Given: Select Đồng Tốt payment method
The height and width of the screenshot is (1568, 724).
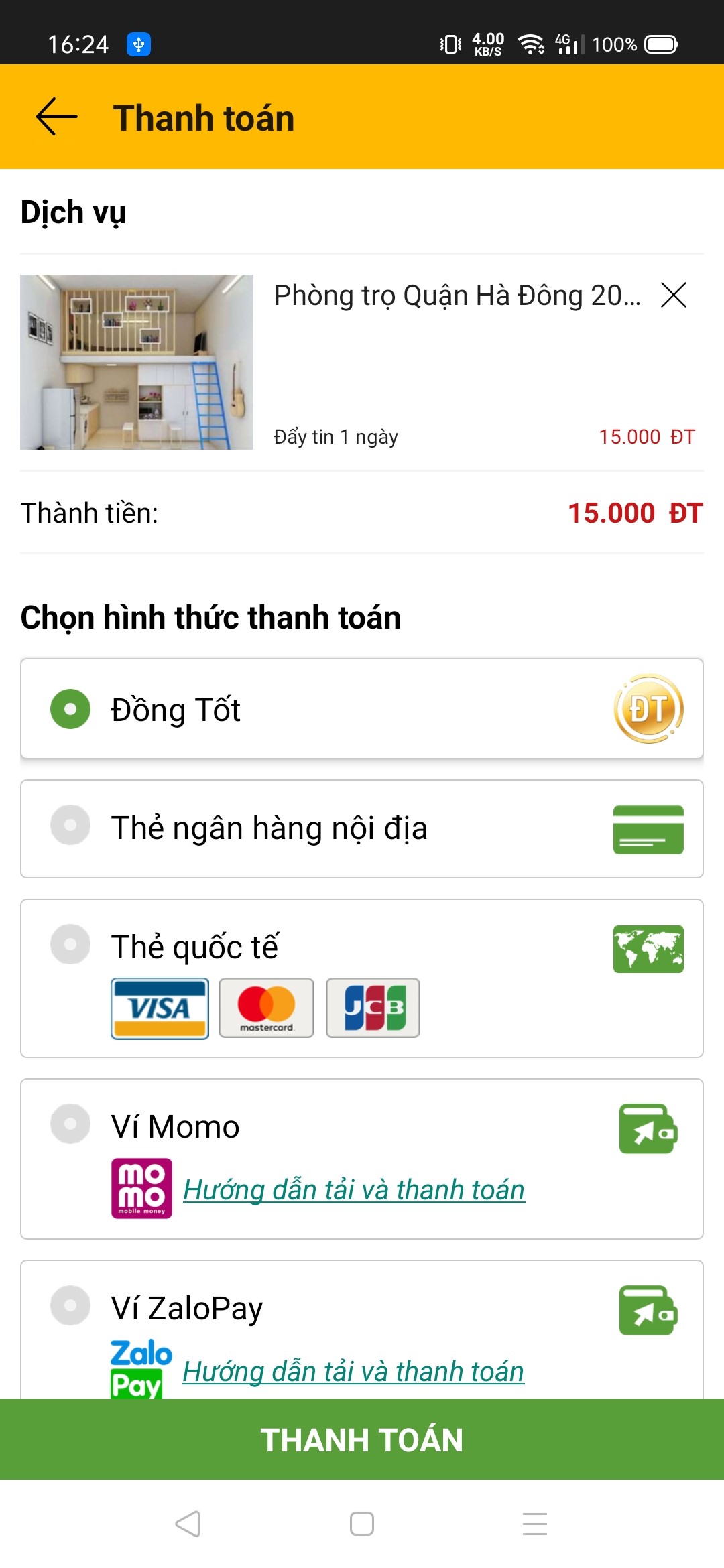Looking at the screenshot, I should click(70, 709).
